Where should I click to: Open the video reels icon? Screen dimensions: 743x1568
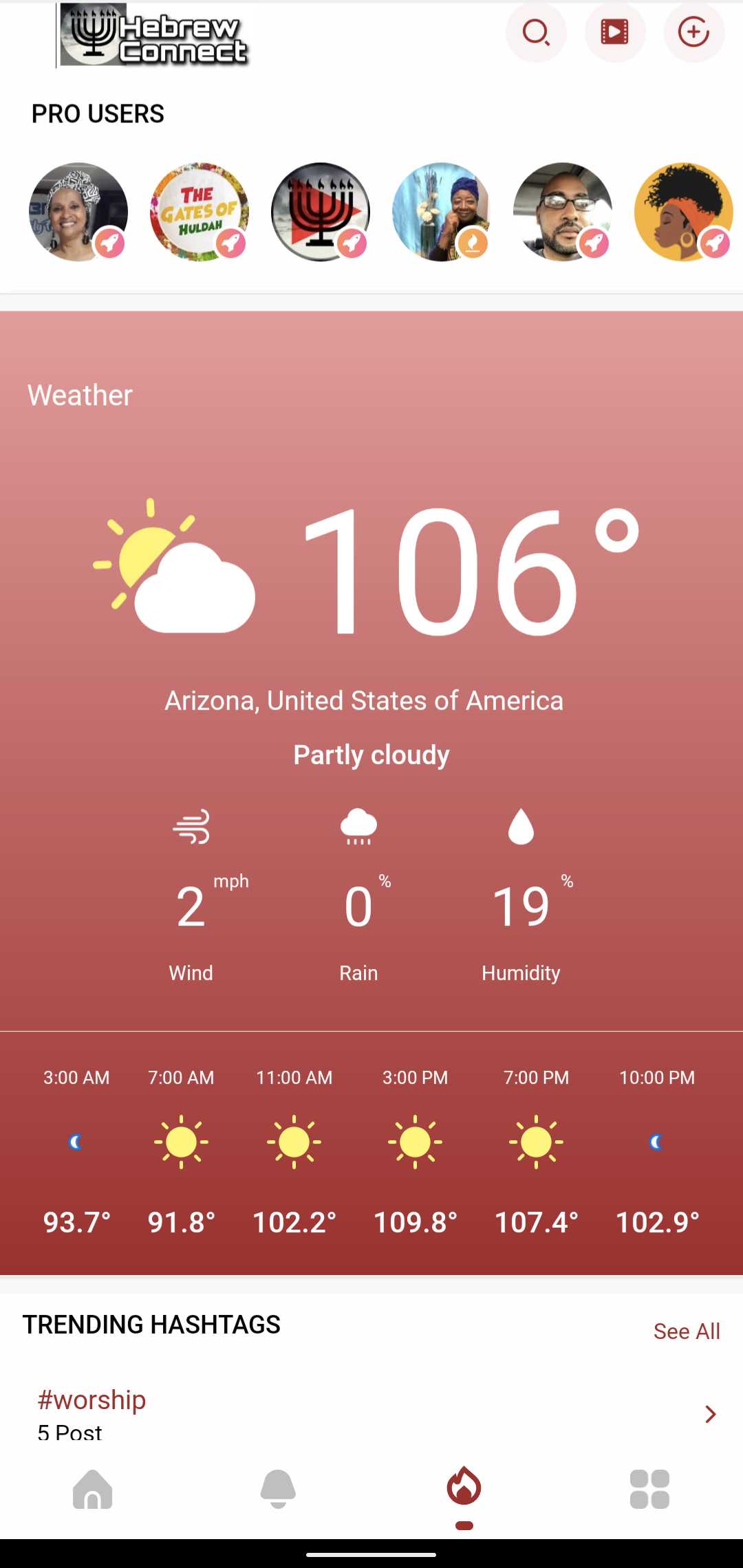click(615, 32)
